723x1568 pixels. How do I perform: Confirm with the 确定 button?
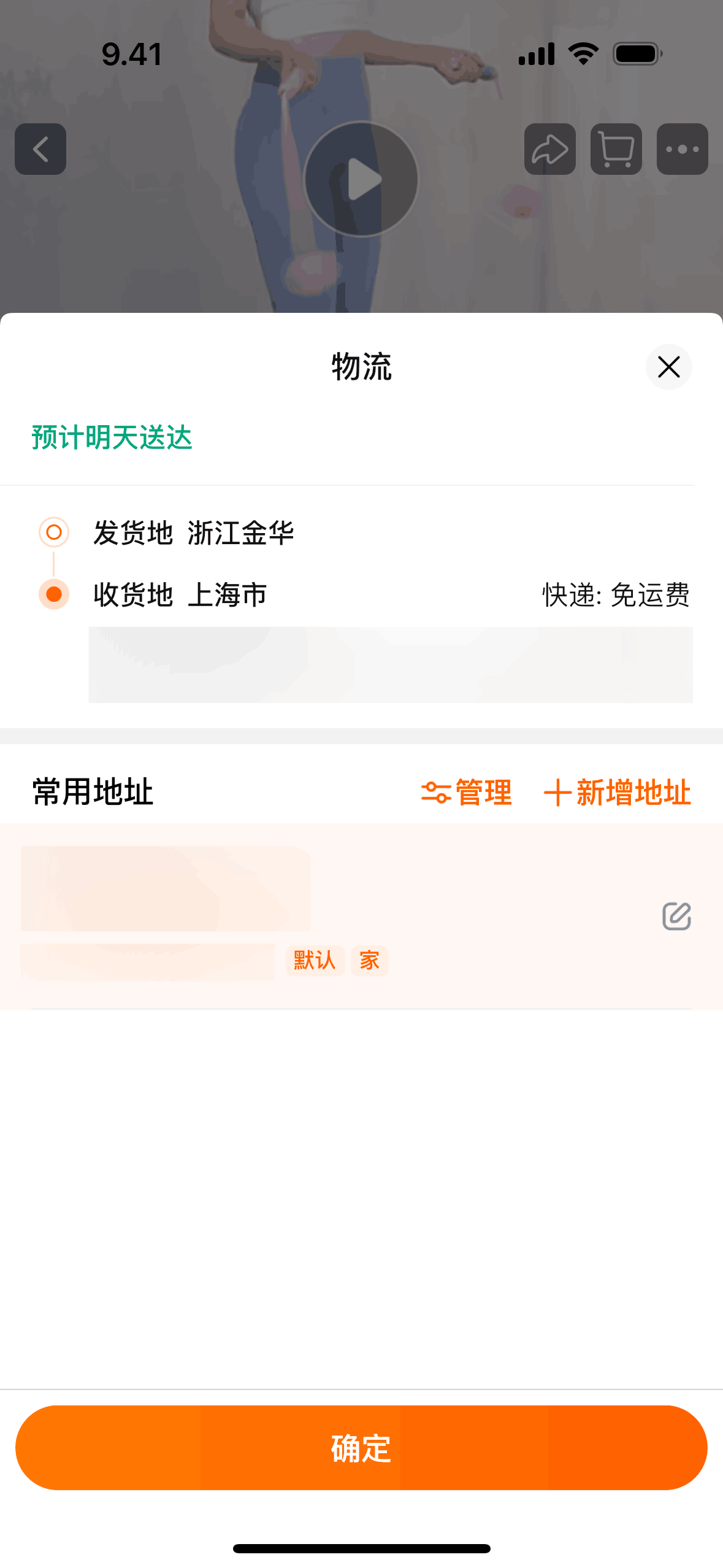[x=361, y=1447]
